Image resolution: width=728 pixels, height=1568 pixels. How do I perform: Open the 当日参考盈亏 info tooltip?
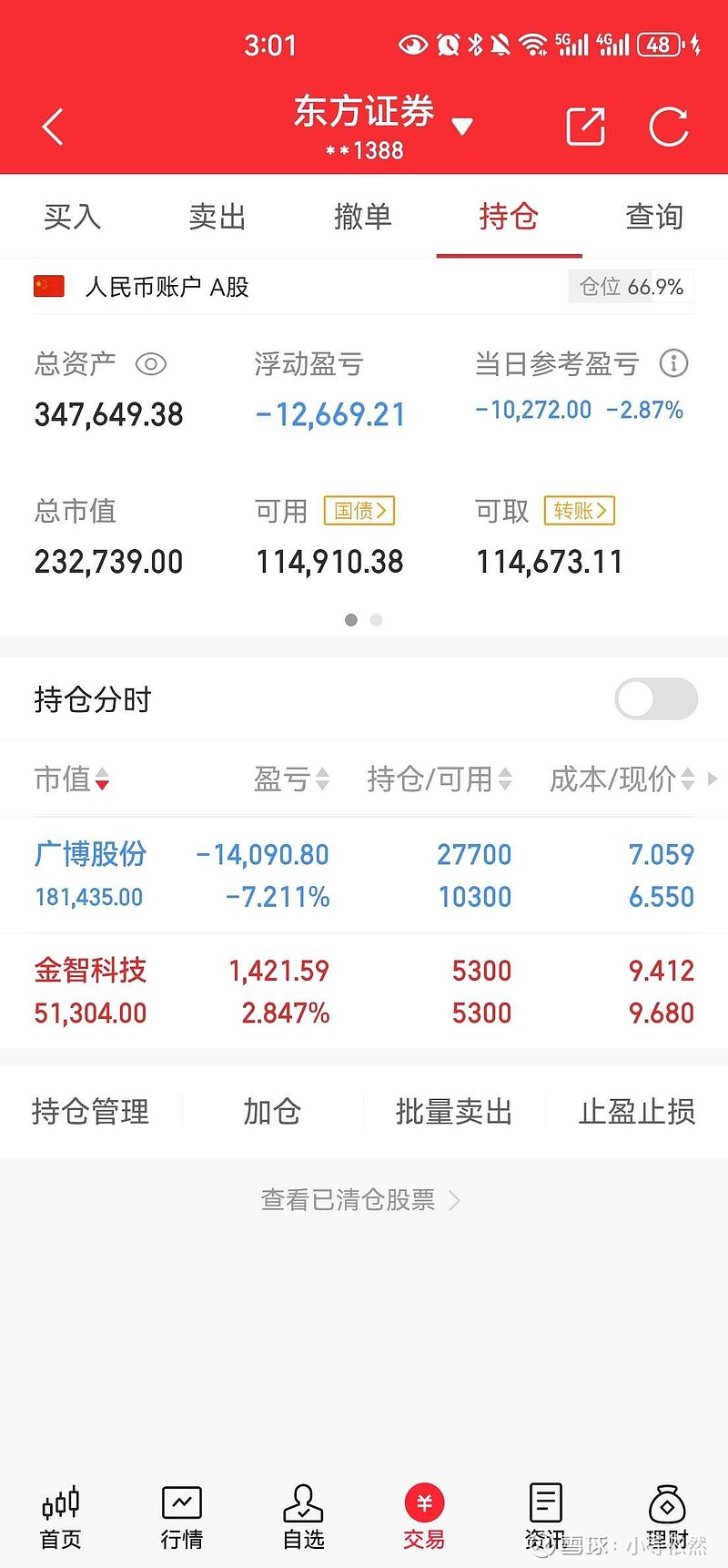(674, 363)
